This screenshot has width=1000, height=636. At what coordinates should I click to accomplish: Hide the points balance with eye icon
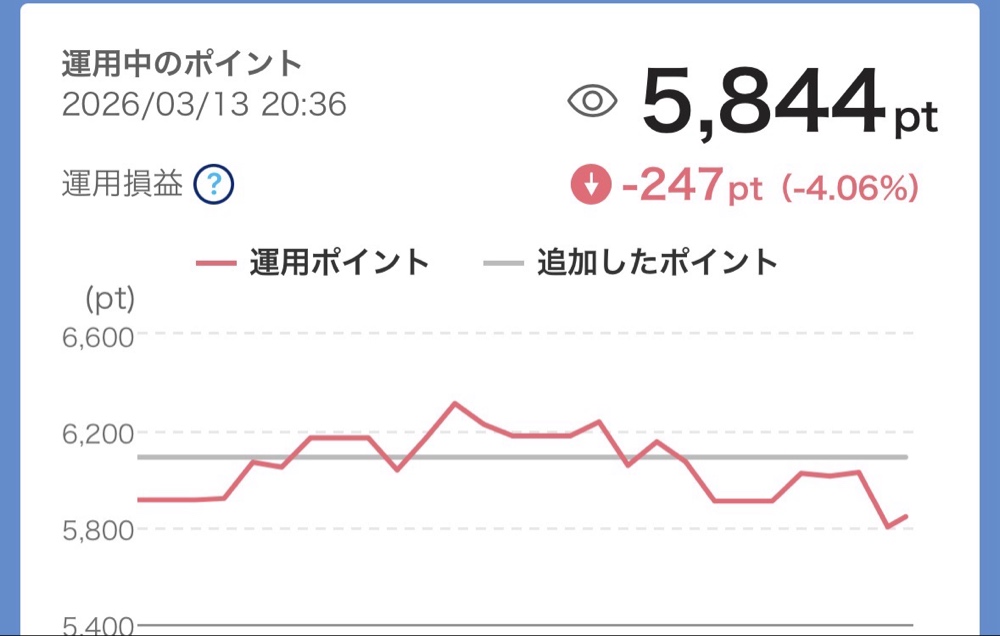tap(592, 101)
